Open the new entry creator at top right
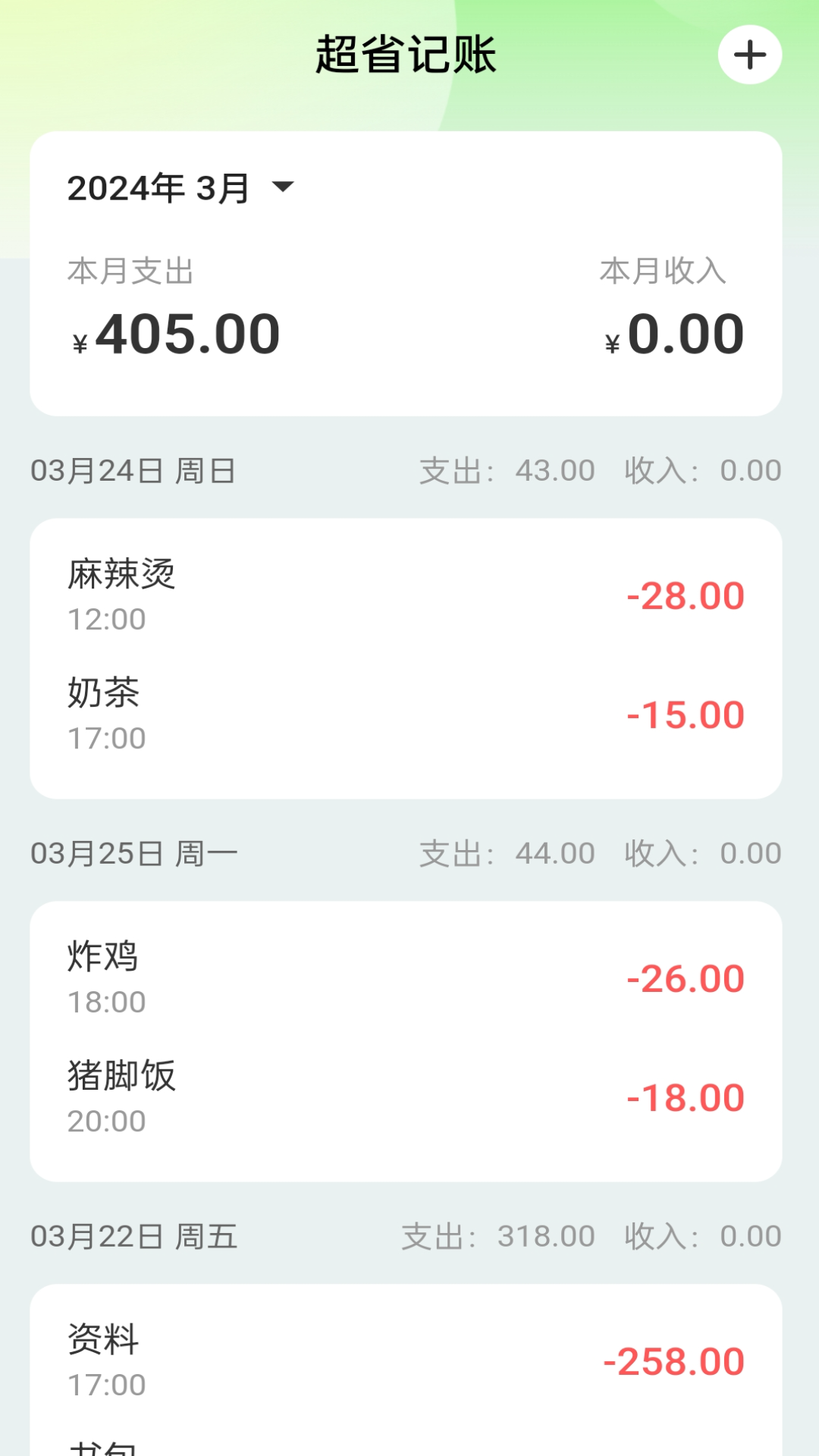The image size is (819, 1456). (750, 54)
